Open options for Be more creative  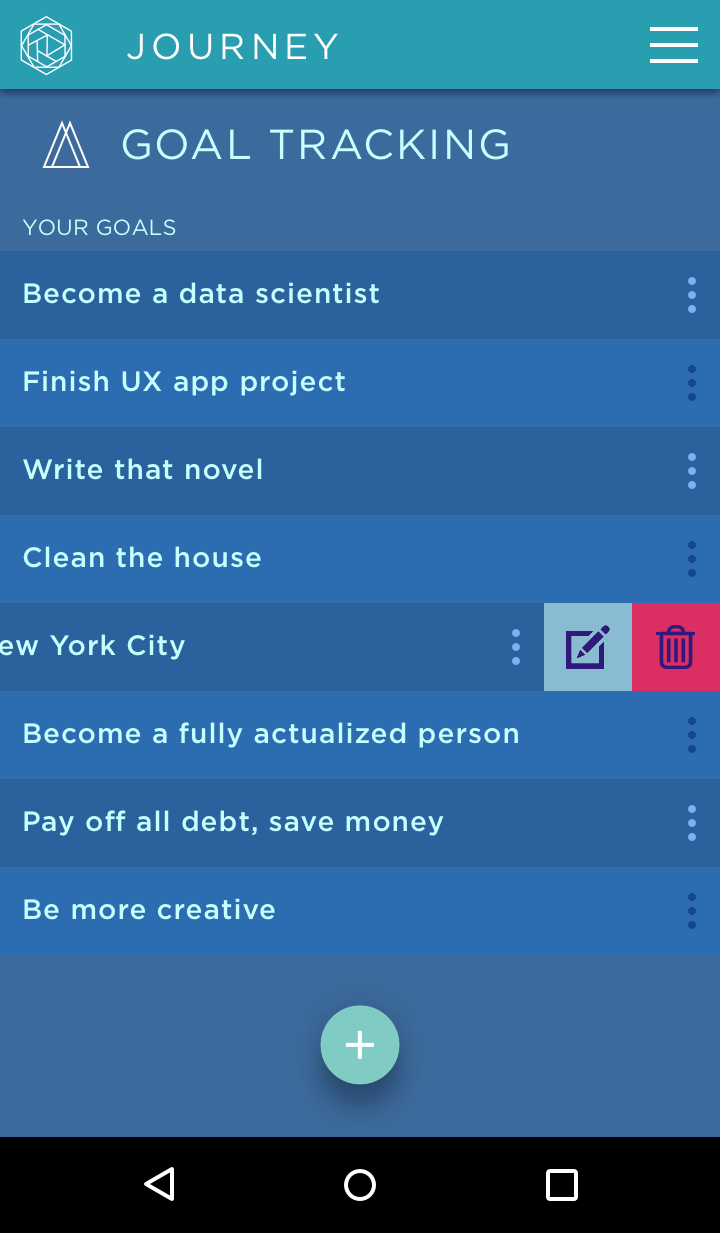tap(692, 911)
